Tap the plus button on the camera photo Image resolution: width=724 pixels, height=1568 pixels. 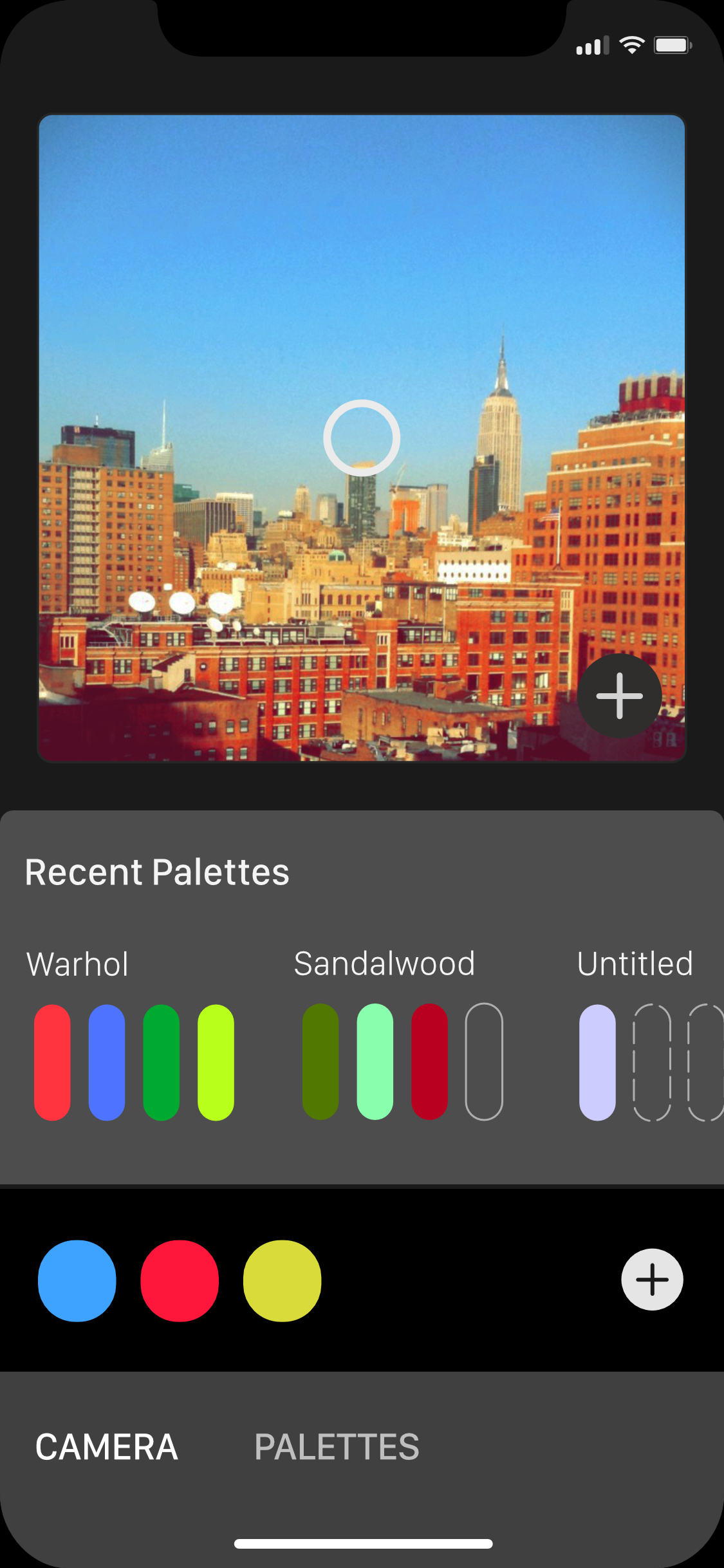point(619,695)
